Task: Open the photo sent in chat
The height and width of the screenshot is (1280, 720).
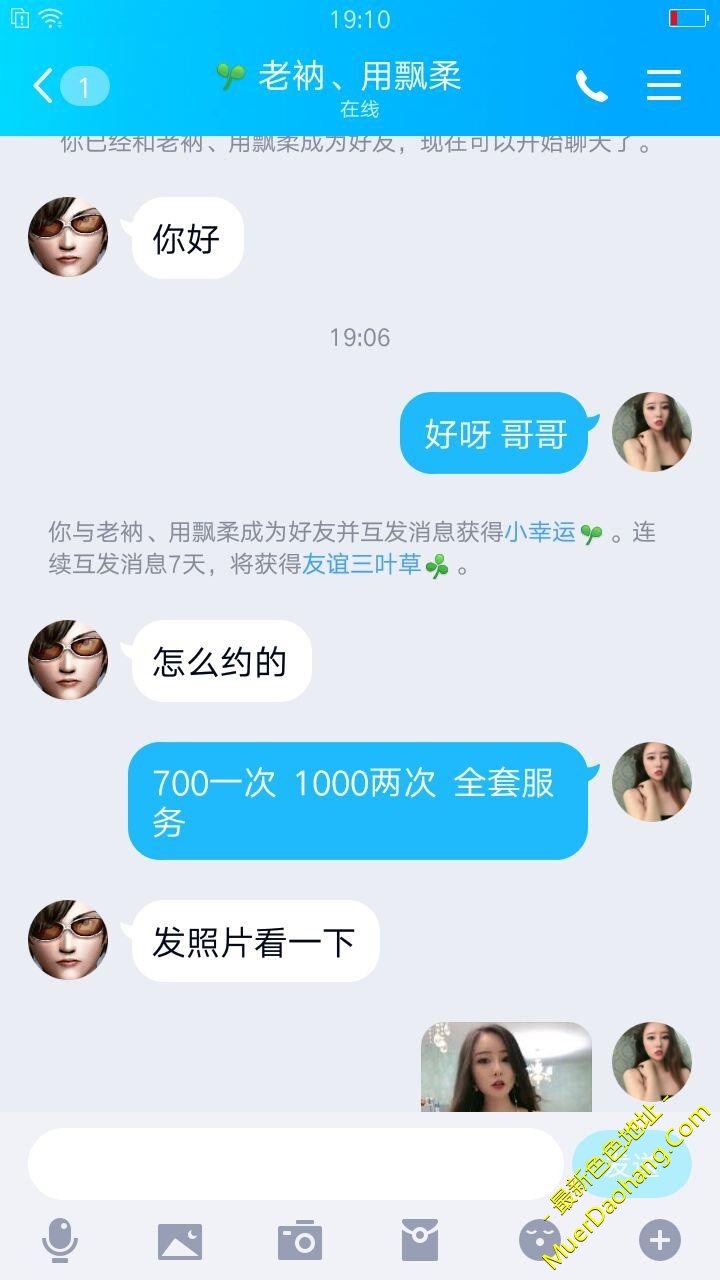Action: pos(506,1068)
